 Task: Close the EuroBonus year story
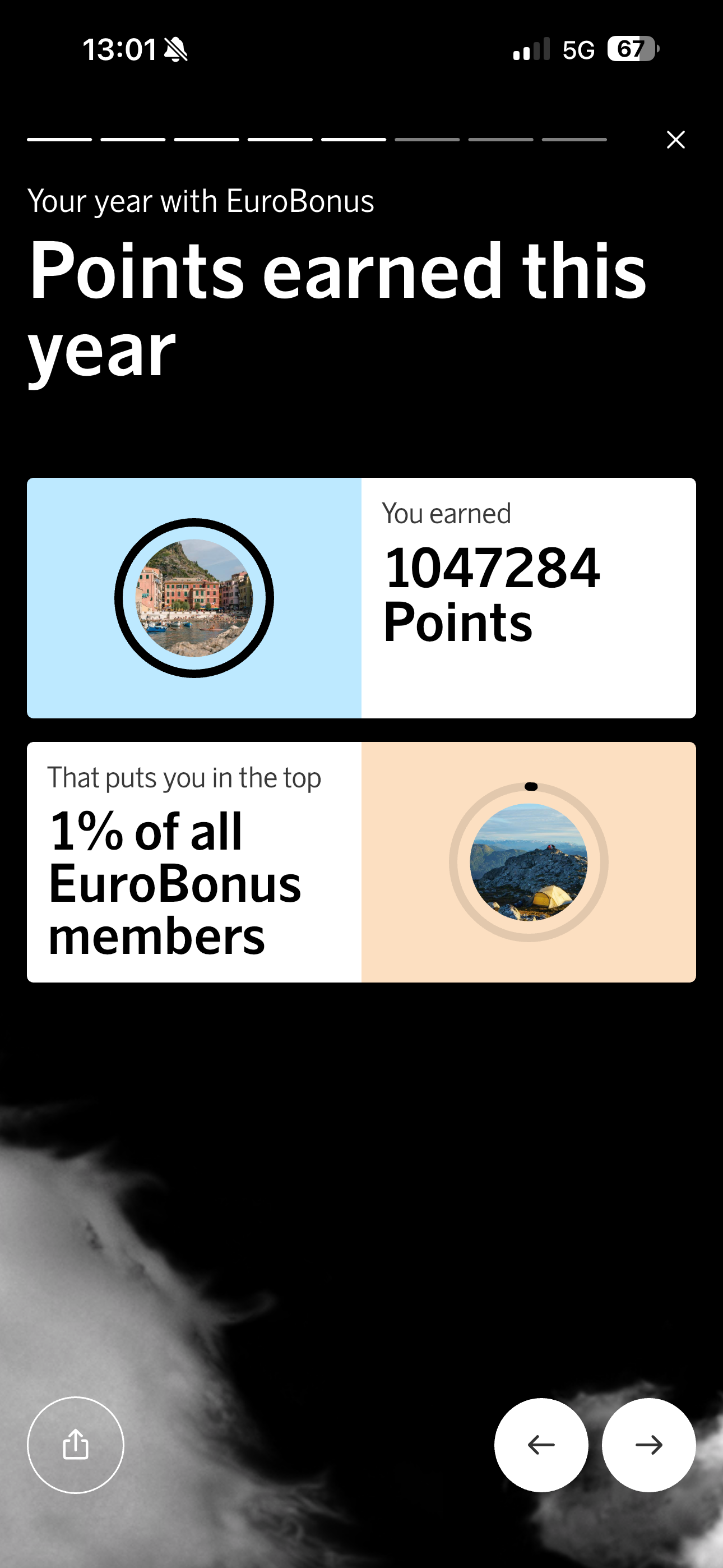point(675,140)
